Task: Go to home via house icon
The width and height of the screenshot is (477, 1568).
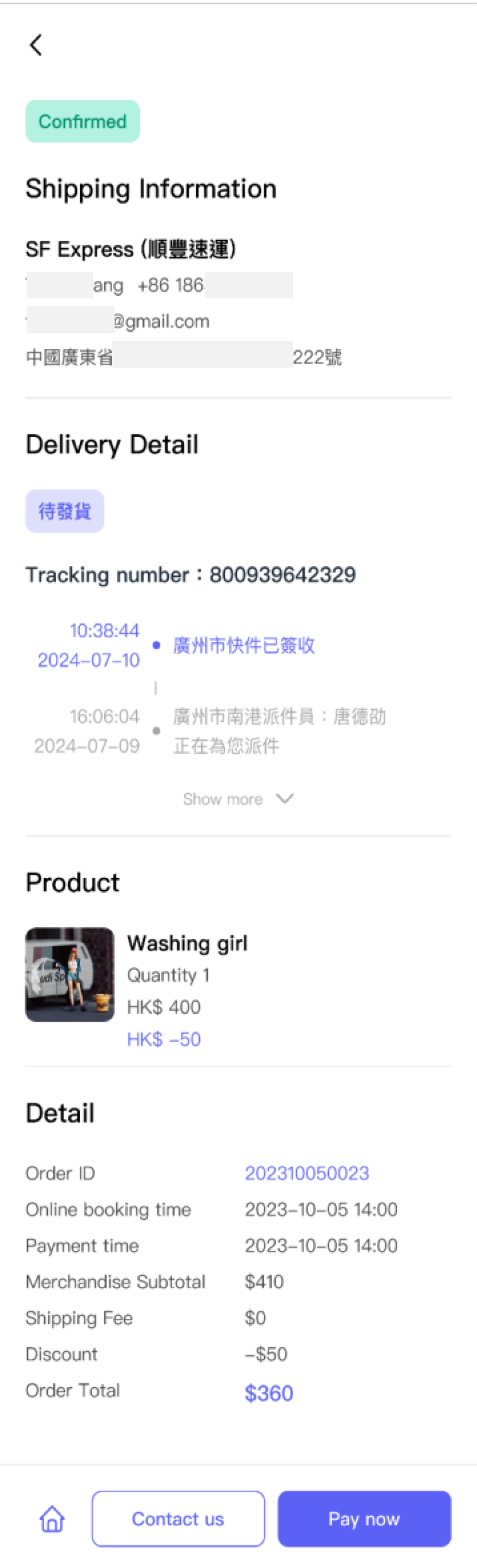Action: [52, 1518]
